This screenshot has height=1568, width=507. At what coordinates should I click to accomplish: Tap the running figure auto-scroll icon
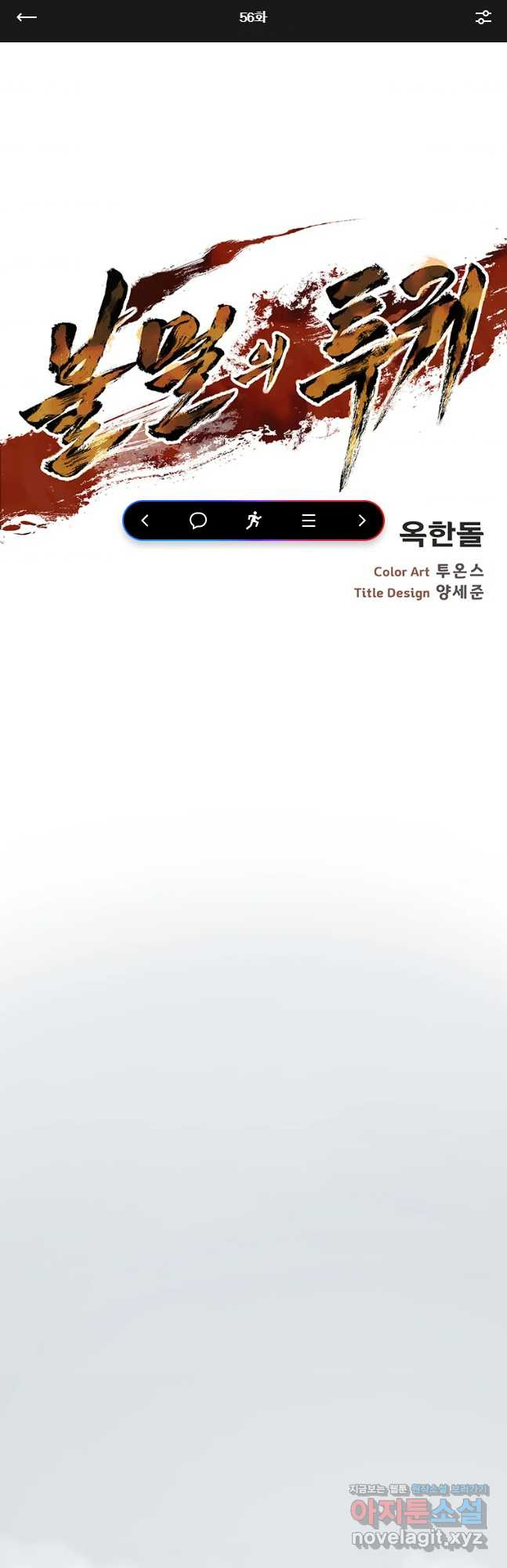pyautogui.click(x=253, y=521)
